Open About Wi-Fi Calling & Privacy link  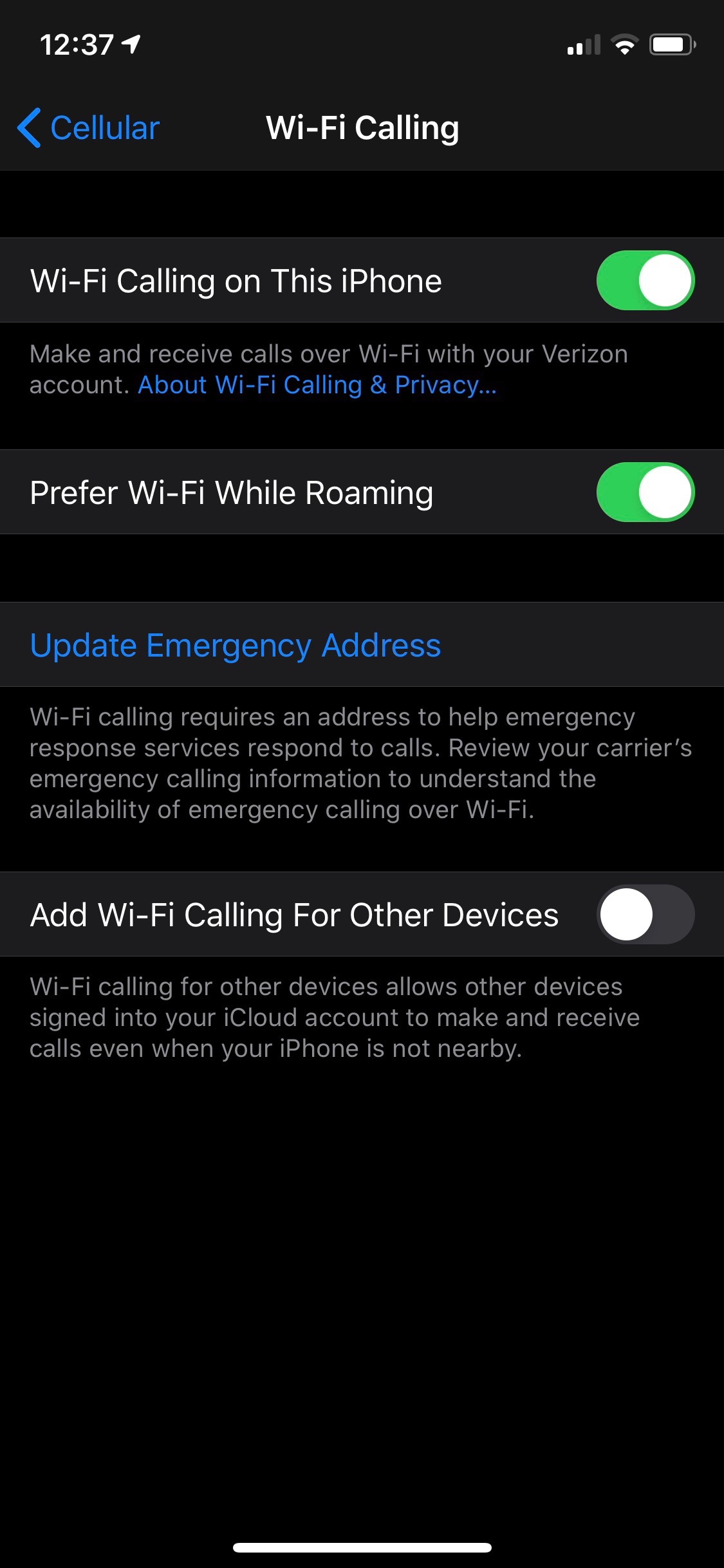[317, 385]
